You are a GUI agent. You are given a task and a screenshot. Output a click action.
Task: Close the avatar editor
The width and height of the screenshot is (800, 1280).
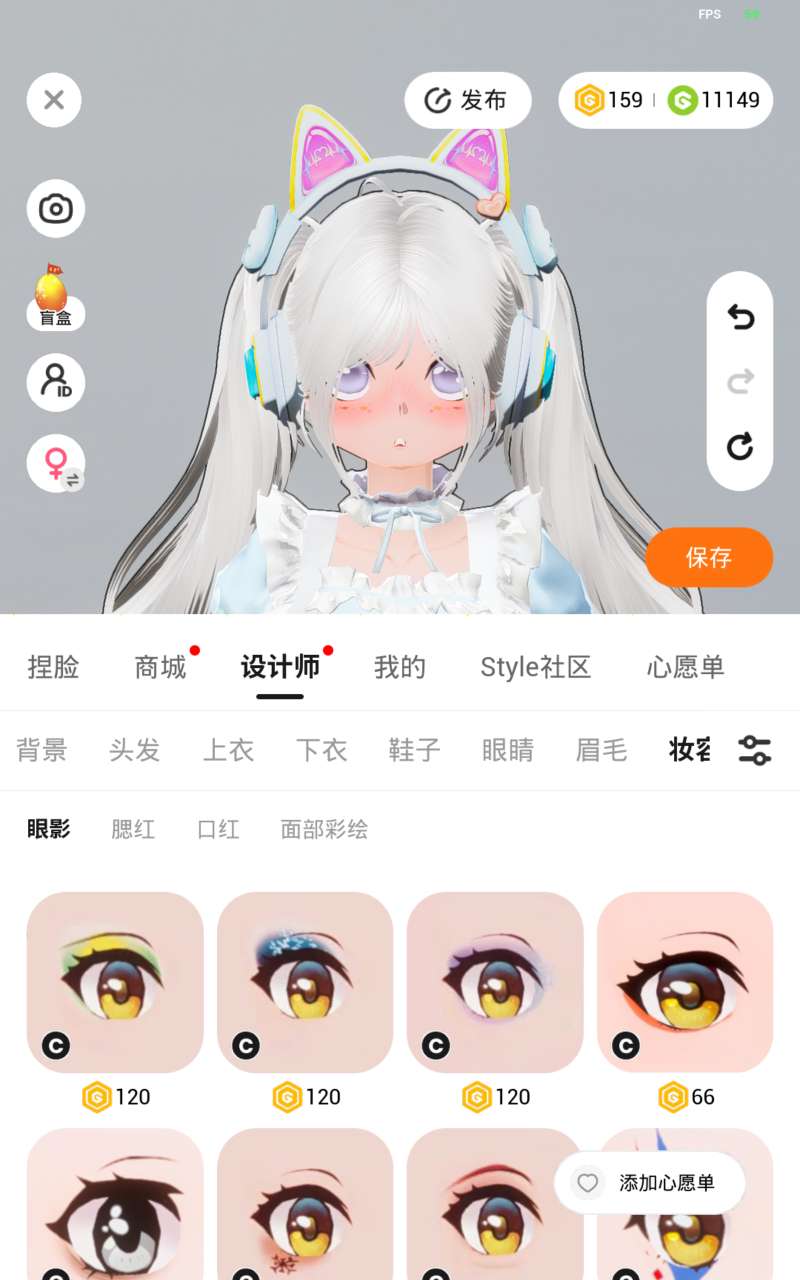(54, 100)
